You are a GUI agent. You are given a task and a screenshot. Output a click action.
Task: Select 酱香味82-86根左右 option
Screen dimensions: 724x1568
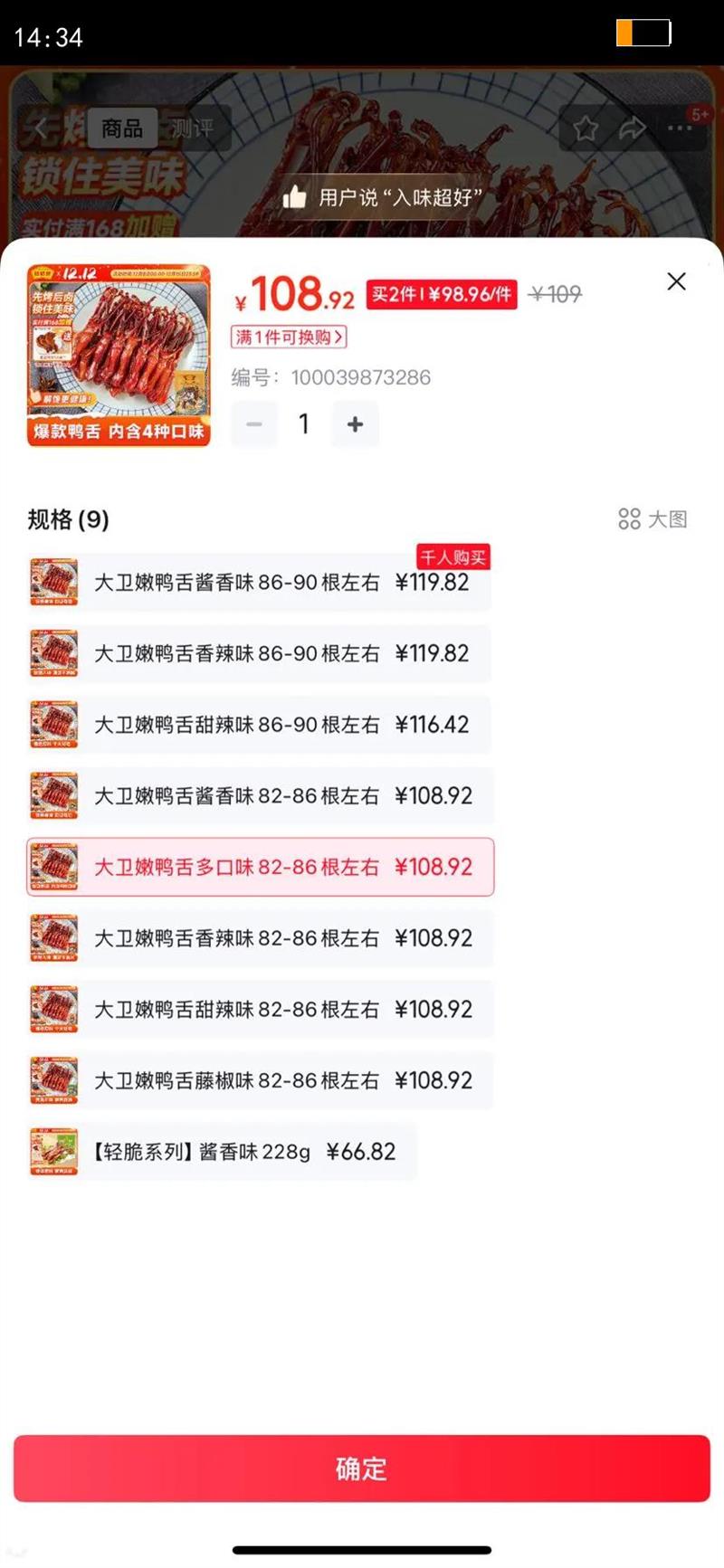261,796
